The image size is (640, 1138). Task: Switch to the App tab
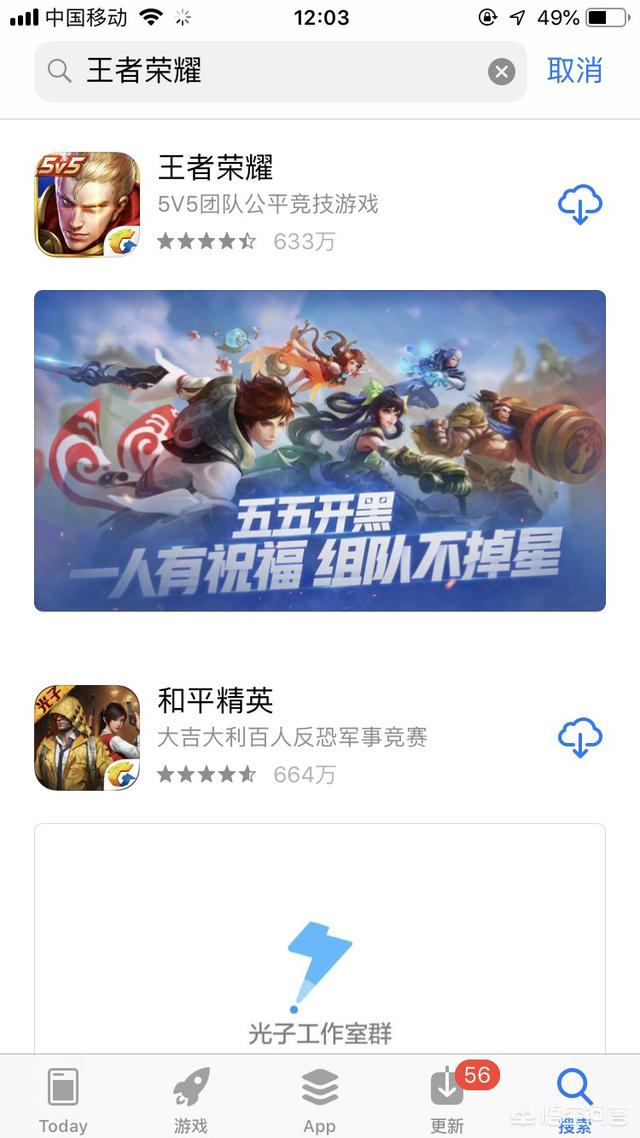[319, 1098]
